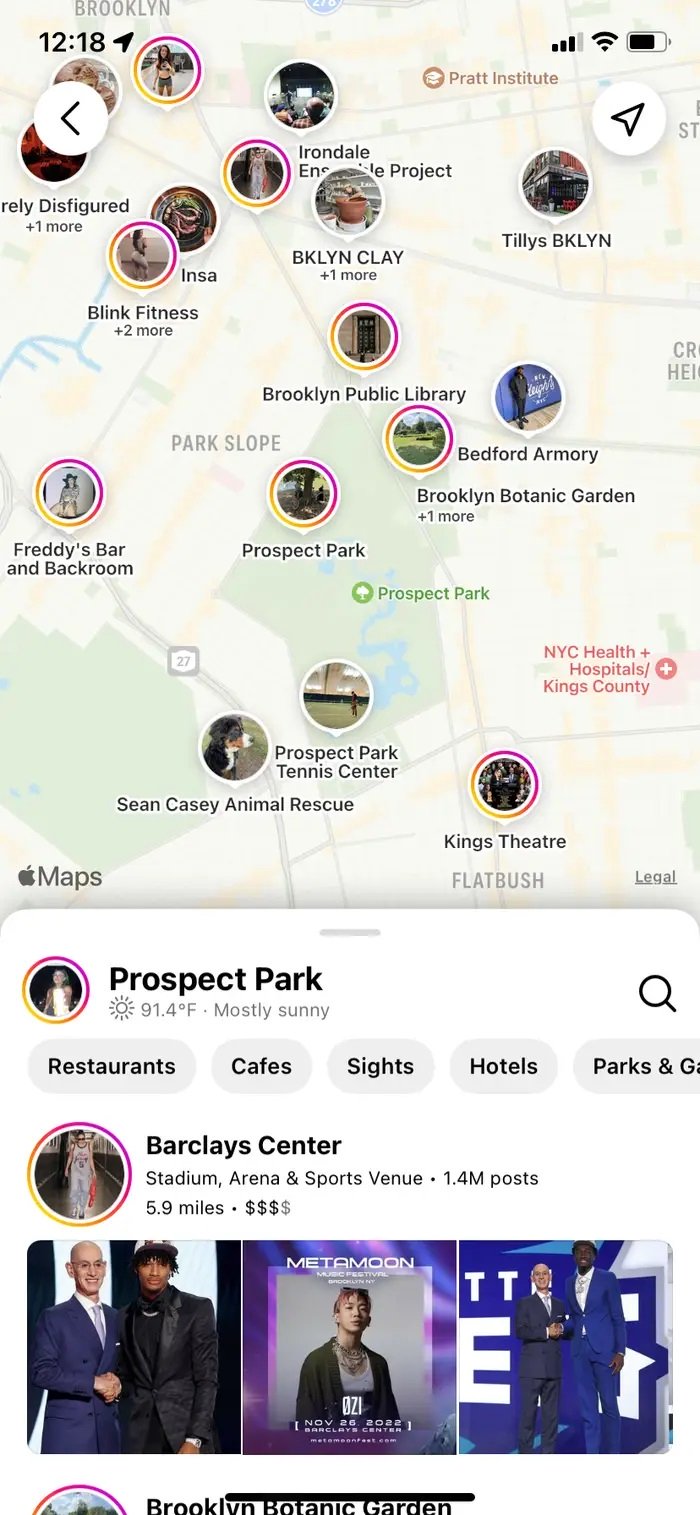View Brooklyn Botanic Garden map pin

click(x=419, y=439)
